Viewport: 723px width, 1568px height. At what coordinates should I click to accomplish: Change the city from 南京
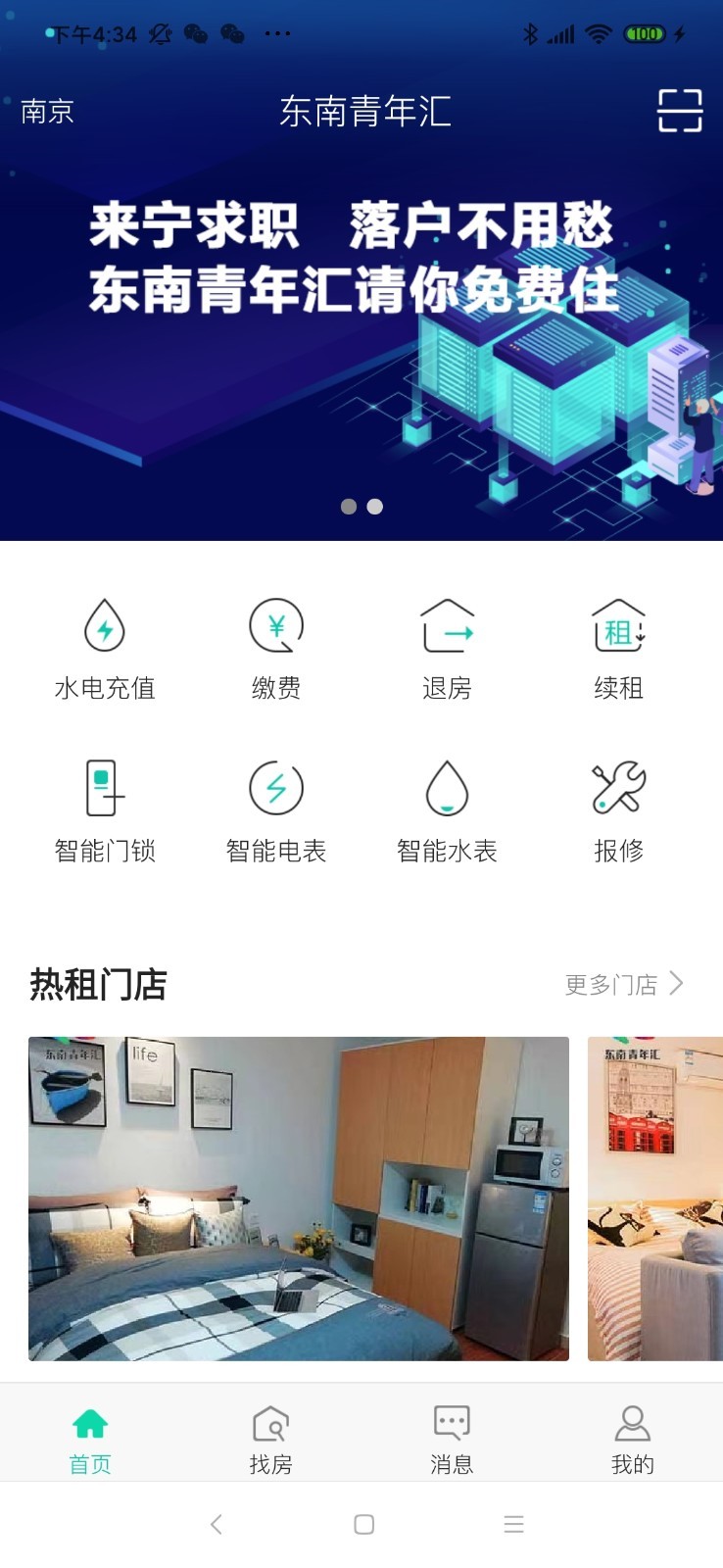tap(47, 112)
